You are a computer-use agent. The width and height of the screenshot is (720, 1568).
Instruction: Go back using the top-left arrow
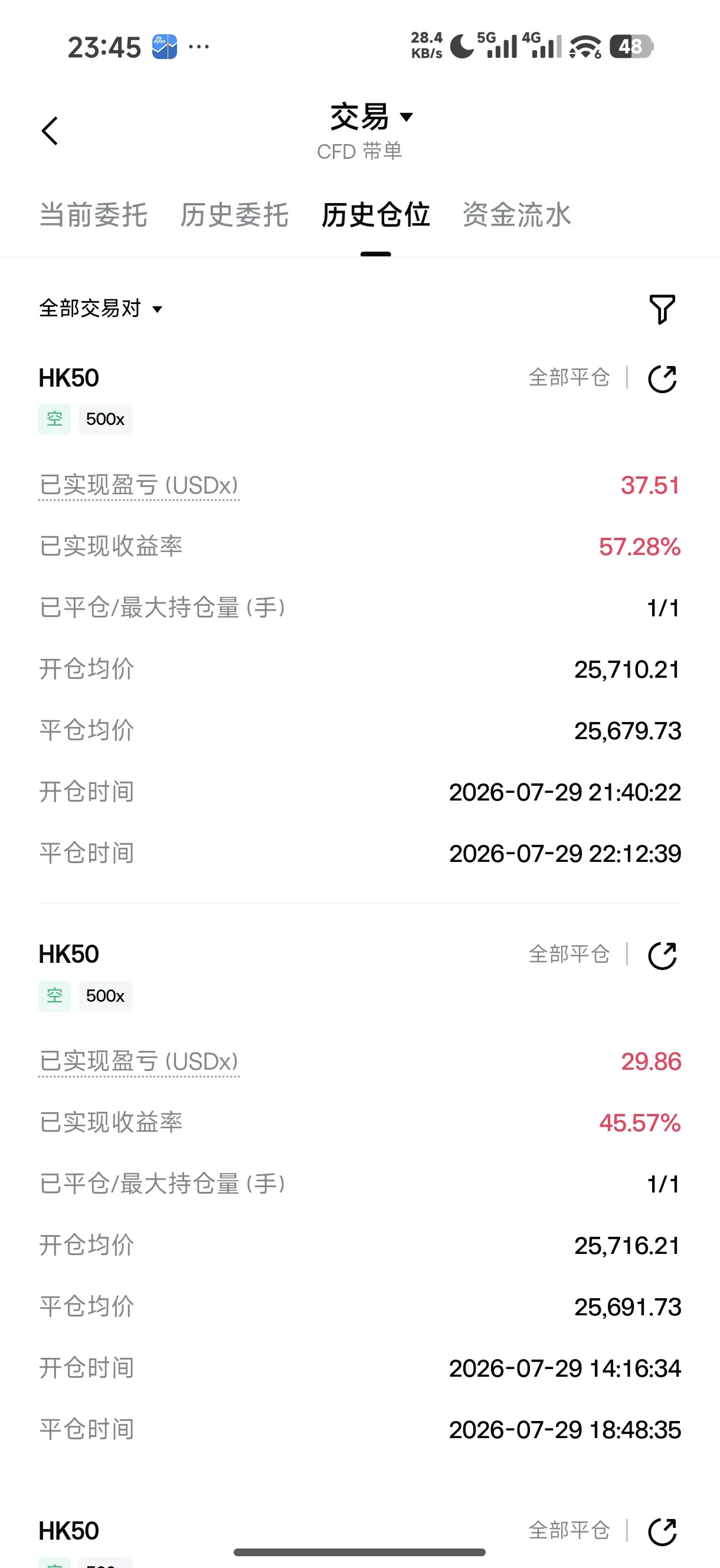(50, 131)
